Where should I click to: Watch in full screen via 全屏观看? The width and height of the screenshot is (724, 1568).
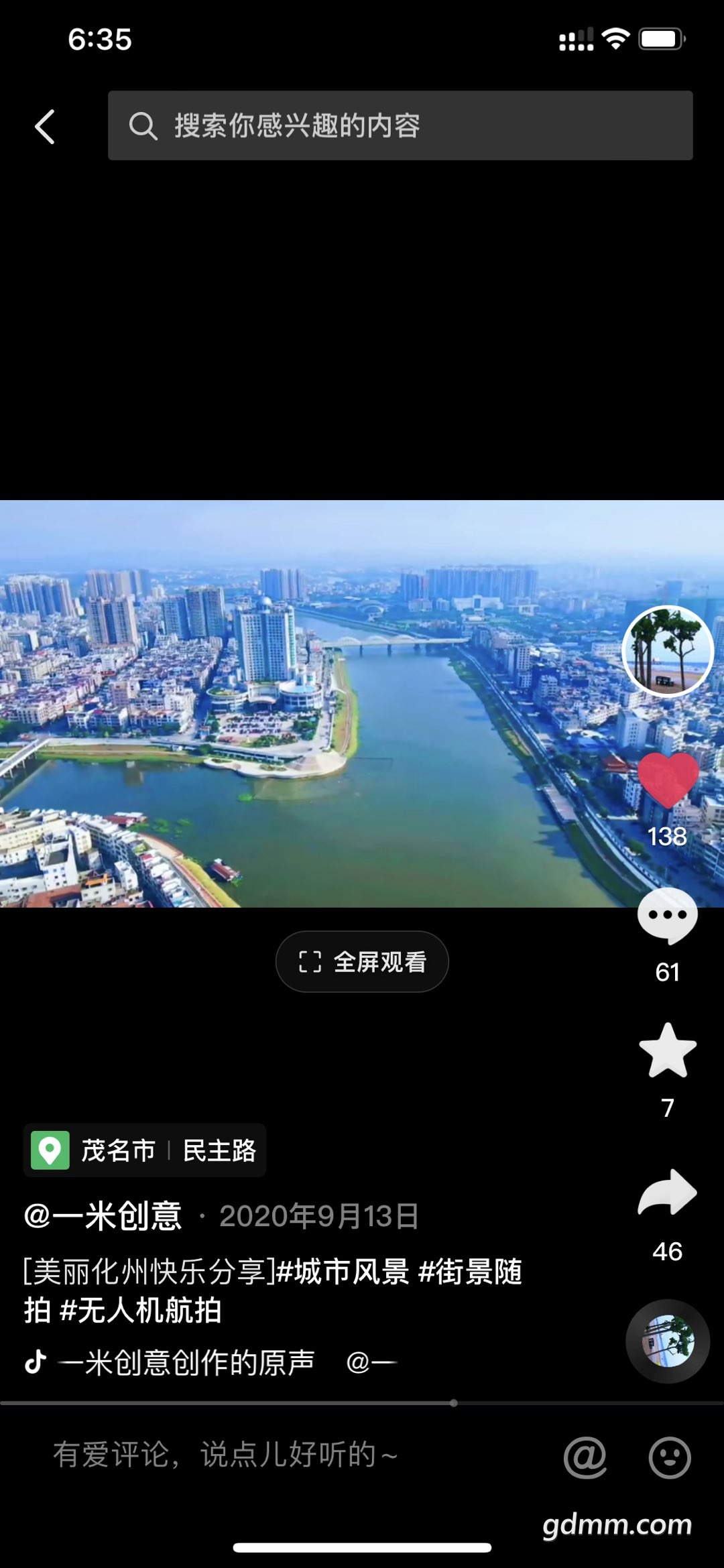click(362, 962)
